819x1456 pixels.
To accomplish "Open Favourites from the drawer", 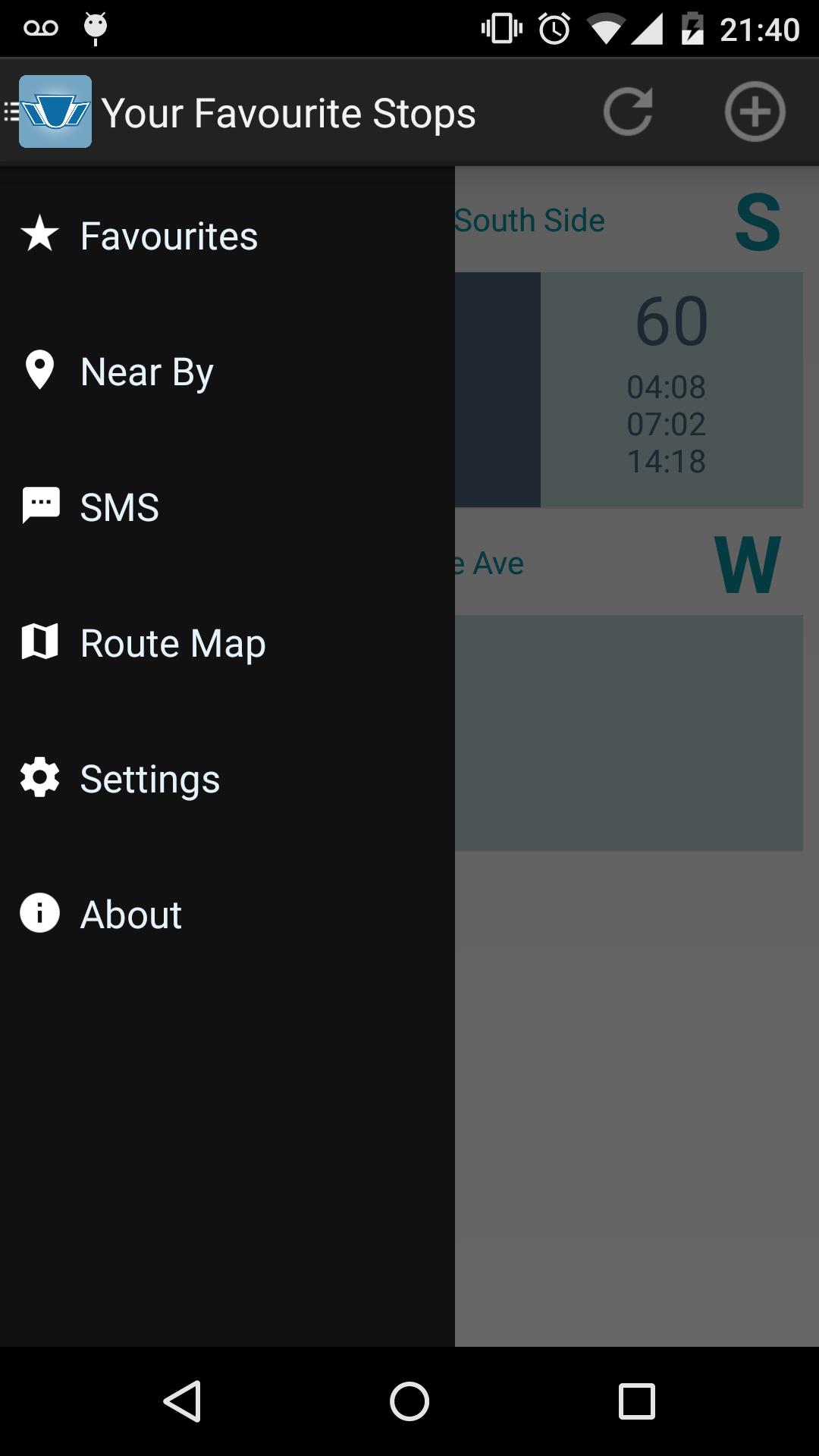I will (x=168, y=236).
